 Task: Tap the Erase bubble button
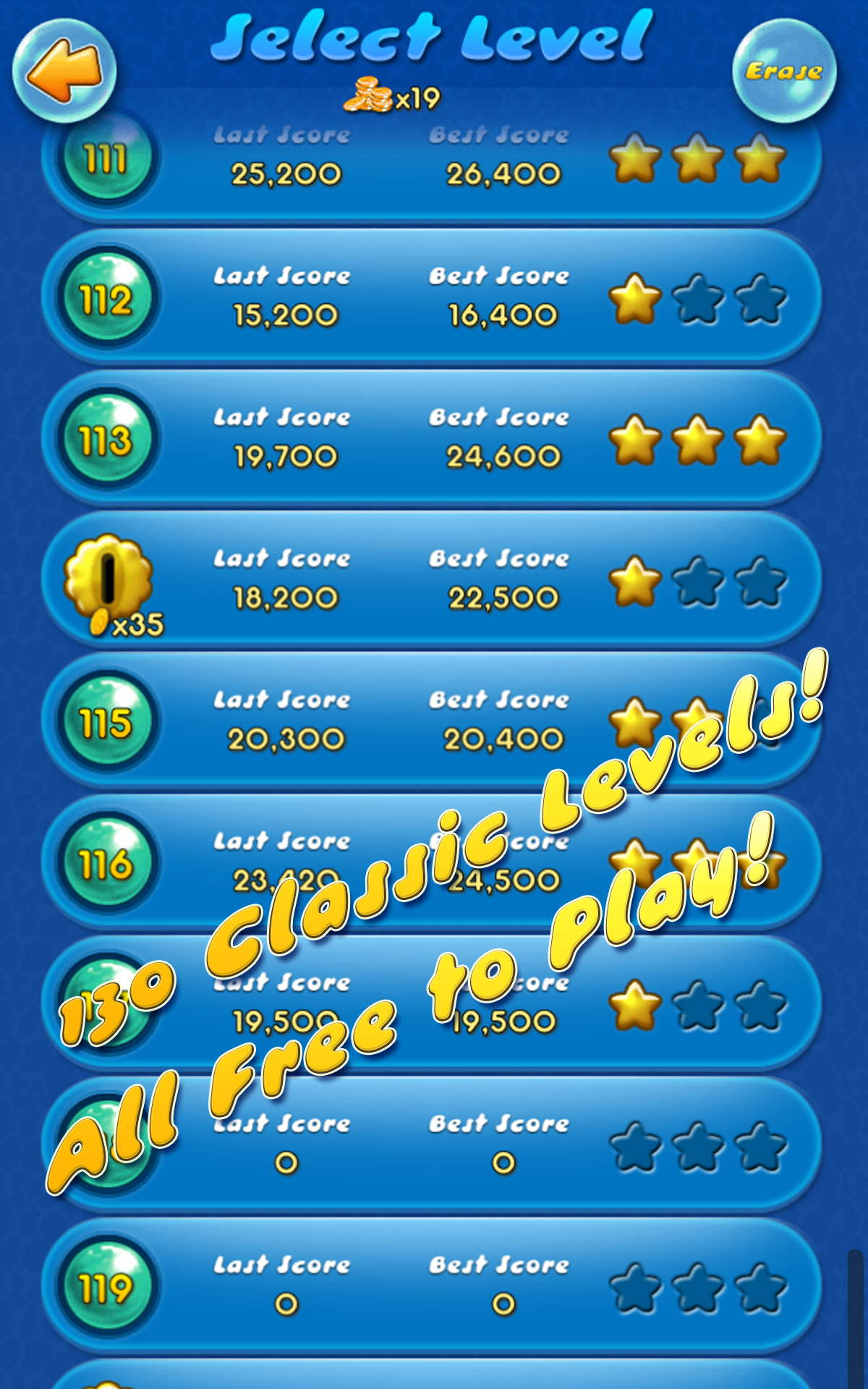point(784,71)
